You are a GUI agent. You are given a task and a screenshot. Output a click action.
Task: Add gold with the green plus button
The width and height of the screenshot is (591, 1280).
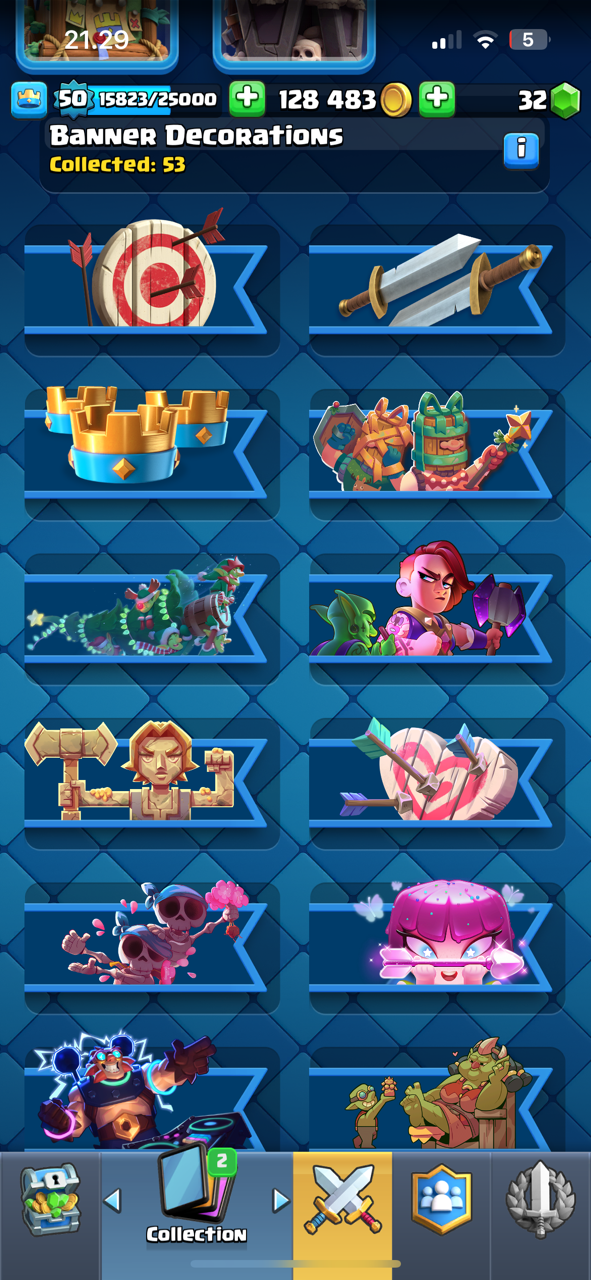point(437,99)
